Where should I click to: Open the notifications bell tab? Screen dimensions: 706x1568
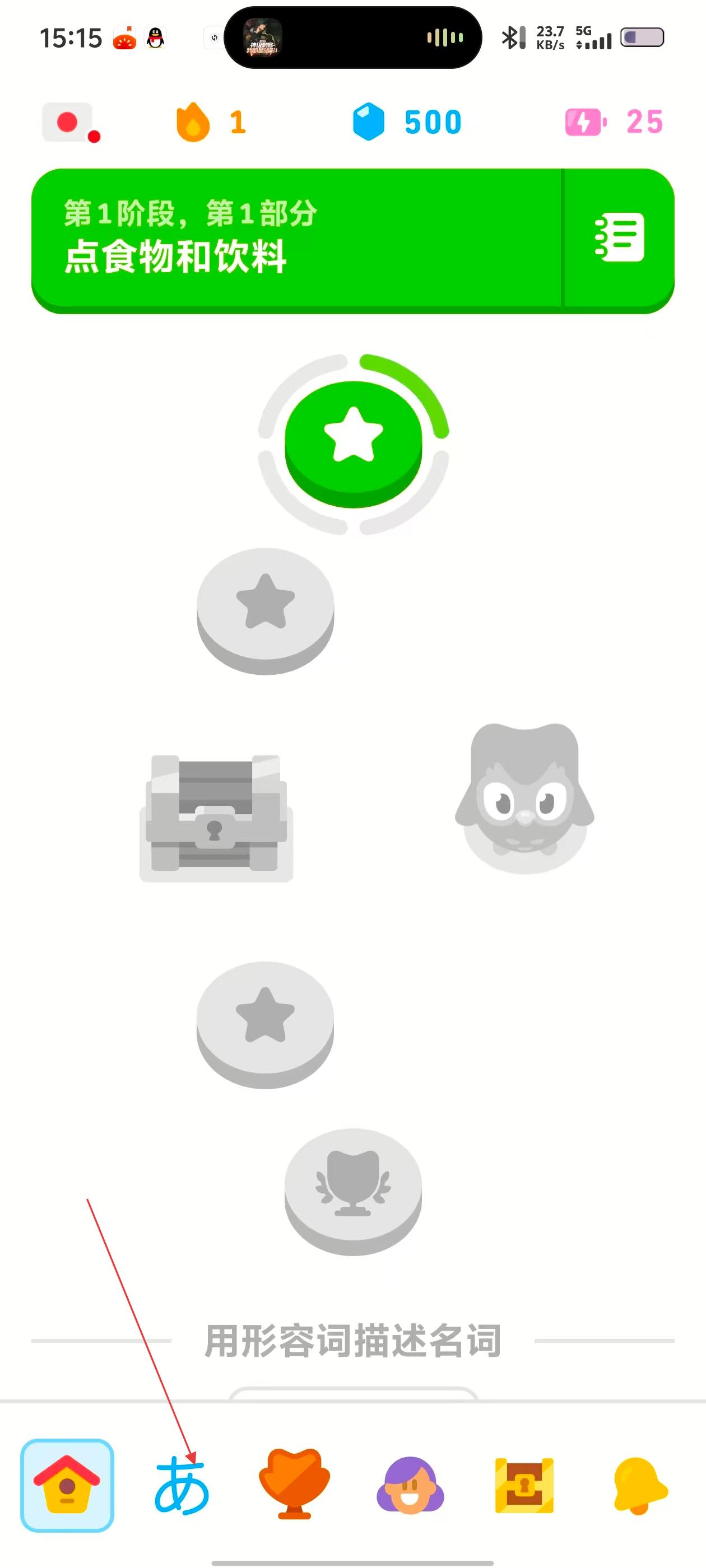point(640,1485)
